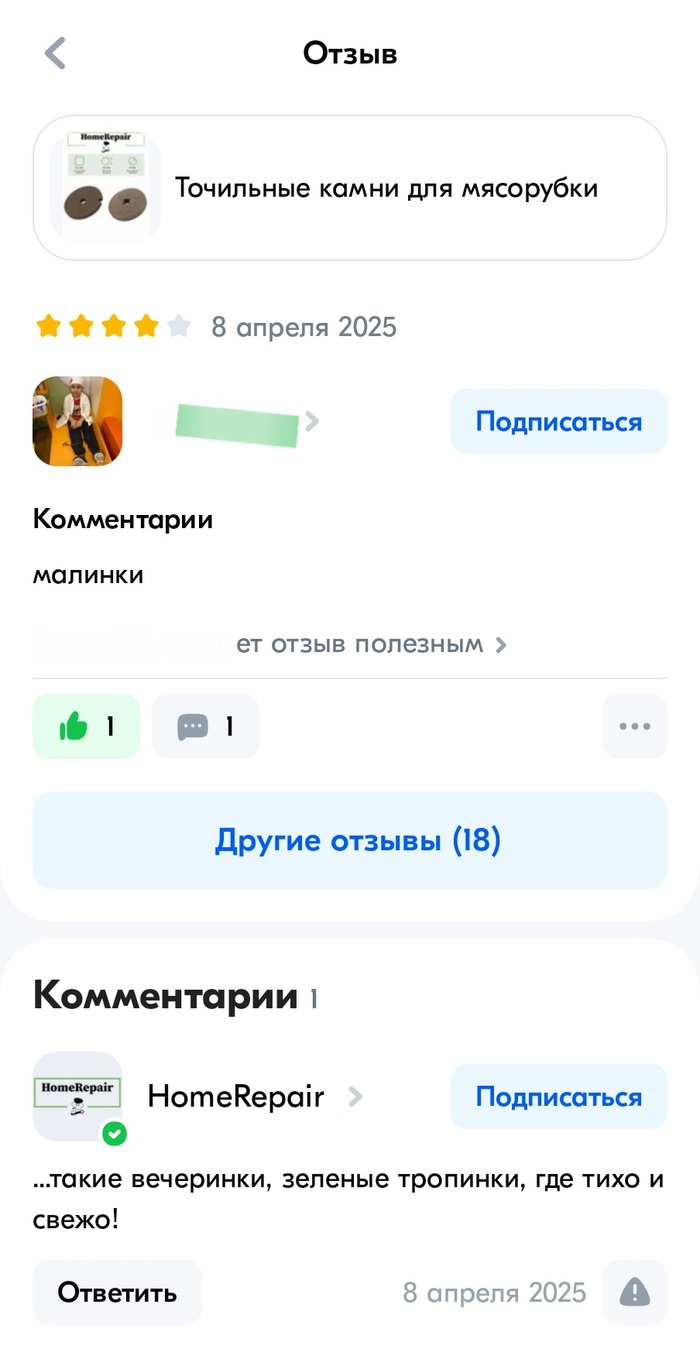
Task: Open the Точильные камни для мясорубки product card
Action: [x=350, y=188]
